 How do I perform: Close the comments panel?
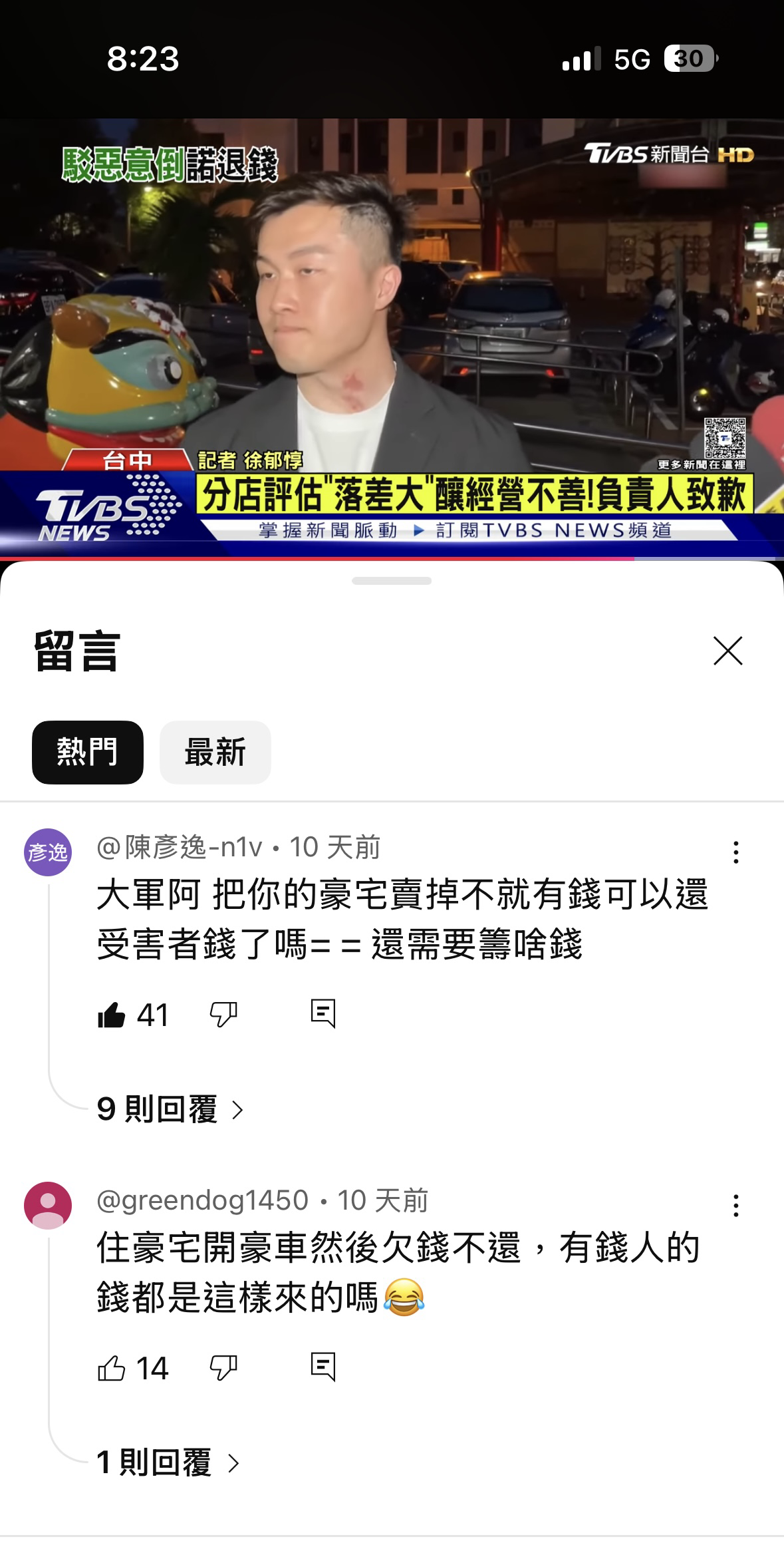tap(727, 651)
